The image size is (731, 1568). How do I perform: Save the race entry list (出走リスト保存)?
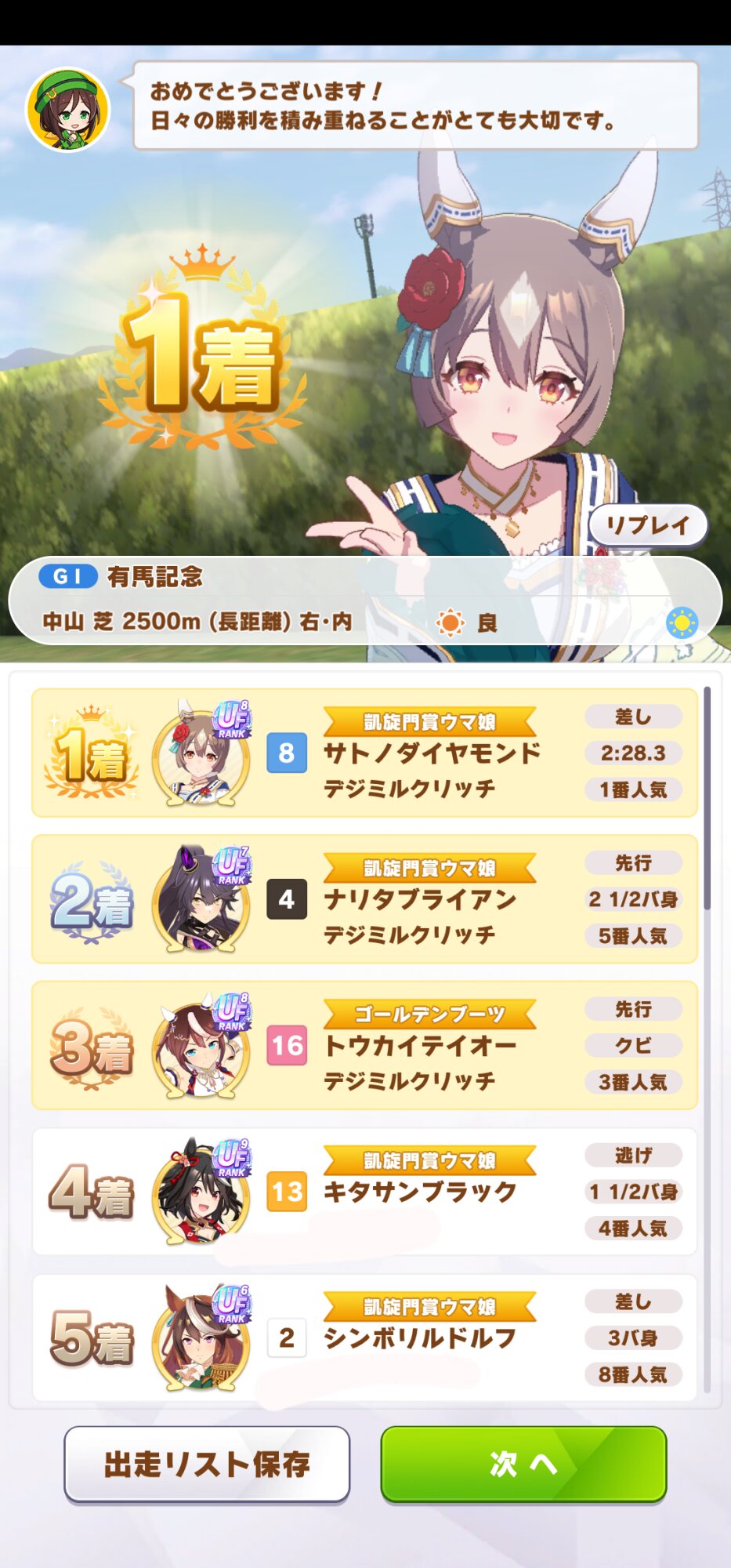coord(207,1464)
